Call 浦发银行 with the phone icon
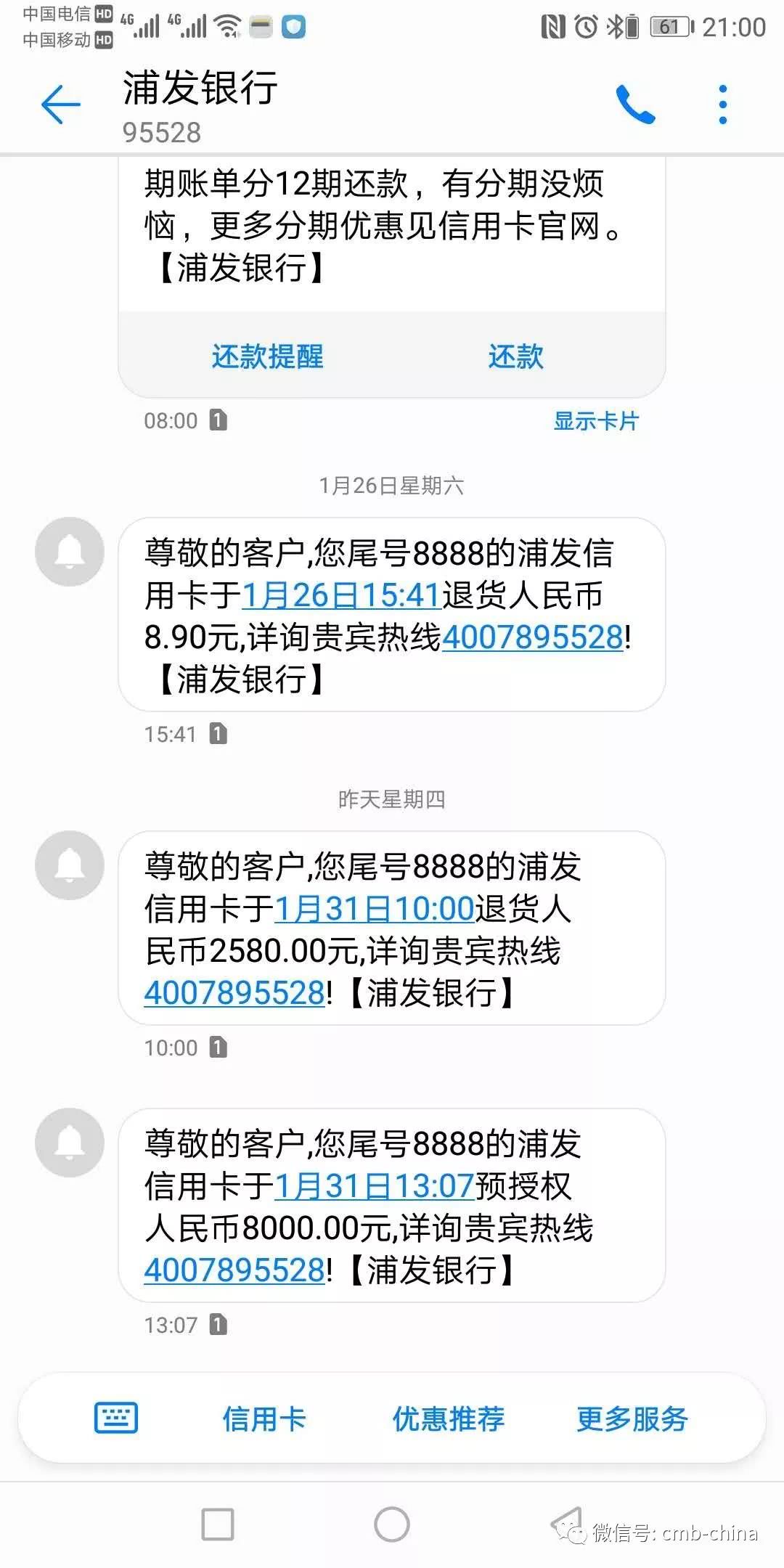784x1568 pixels. click(635, 105)
